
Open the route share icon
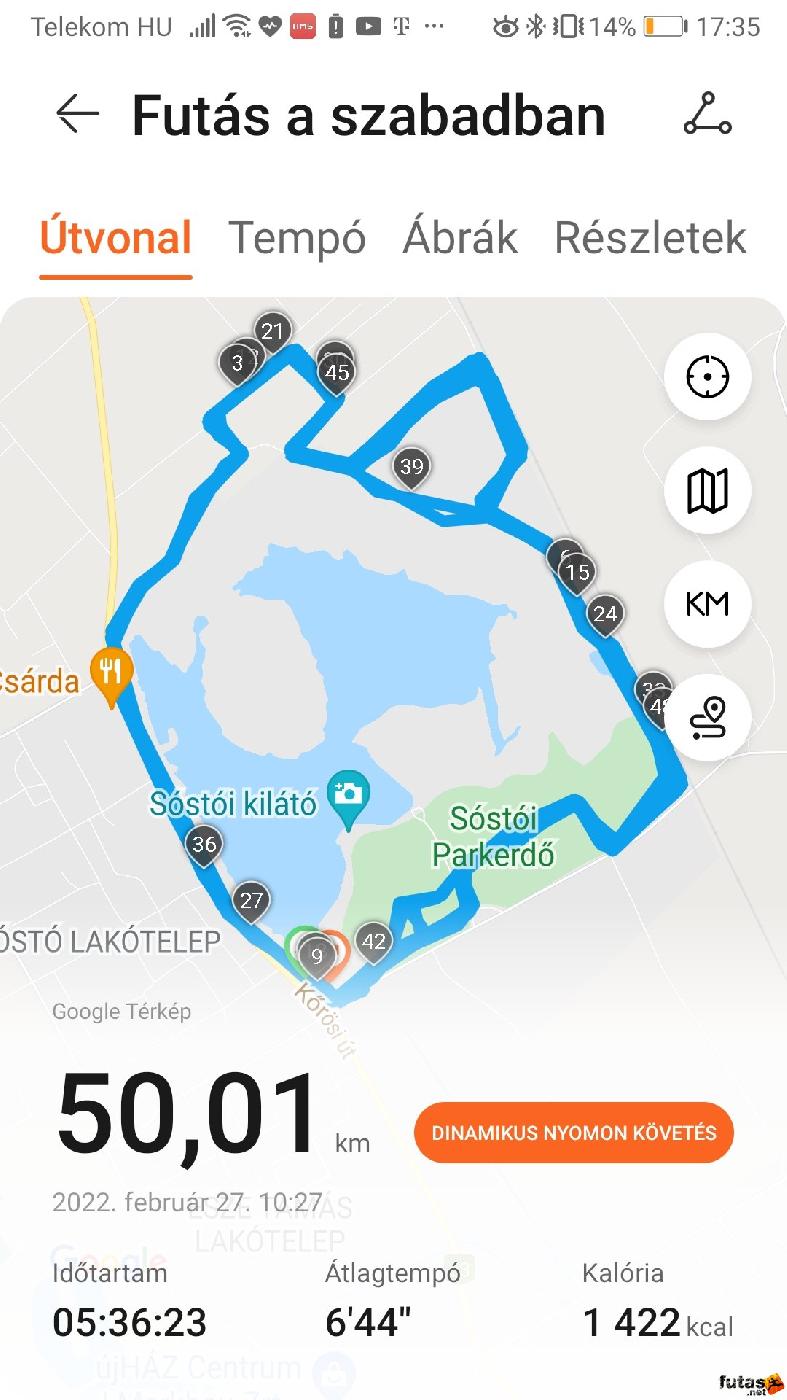[x=707, y=115]
